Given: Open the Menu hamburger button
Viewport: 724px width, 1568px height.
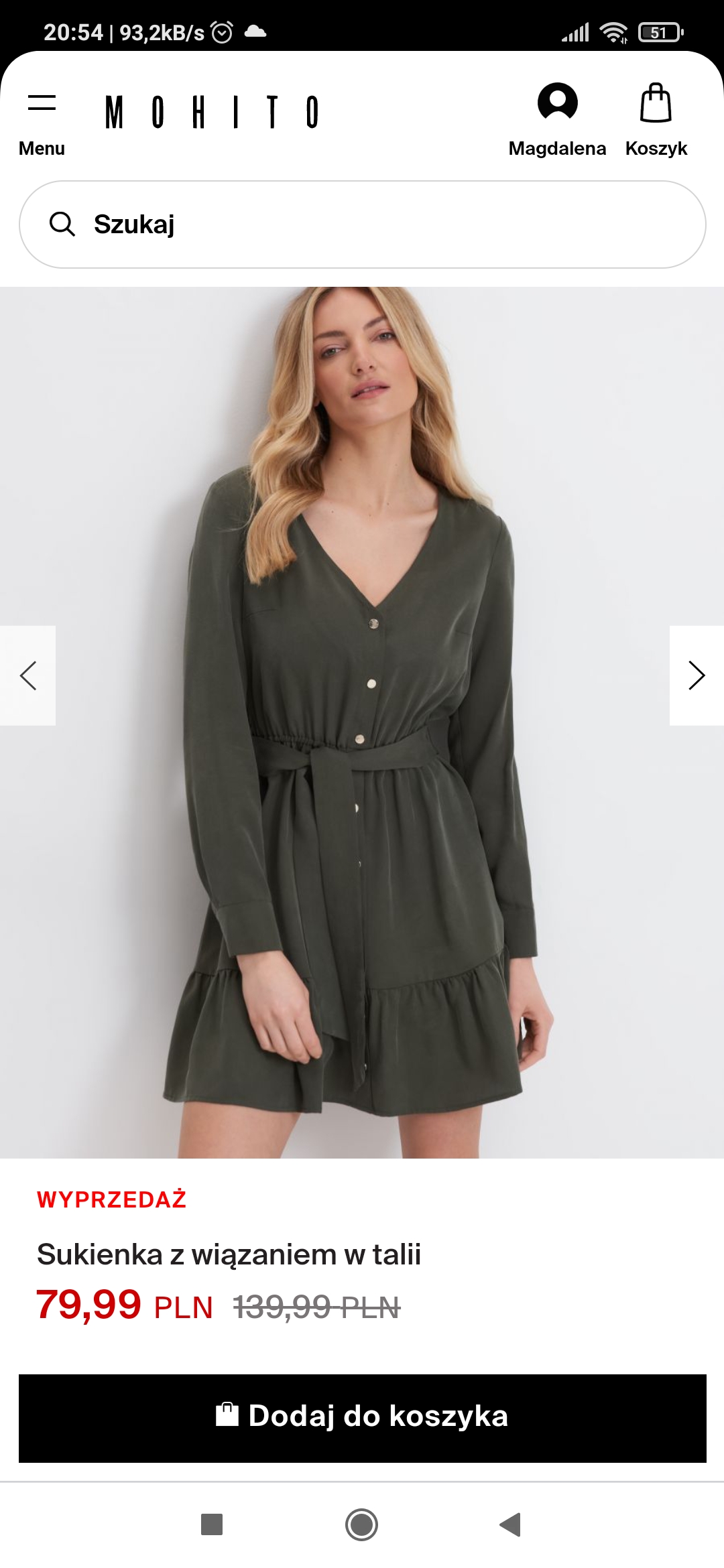Looking at the screenshot, I should 42,121.
